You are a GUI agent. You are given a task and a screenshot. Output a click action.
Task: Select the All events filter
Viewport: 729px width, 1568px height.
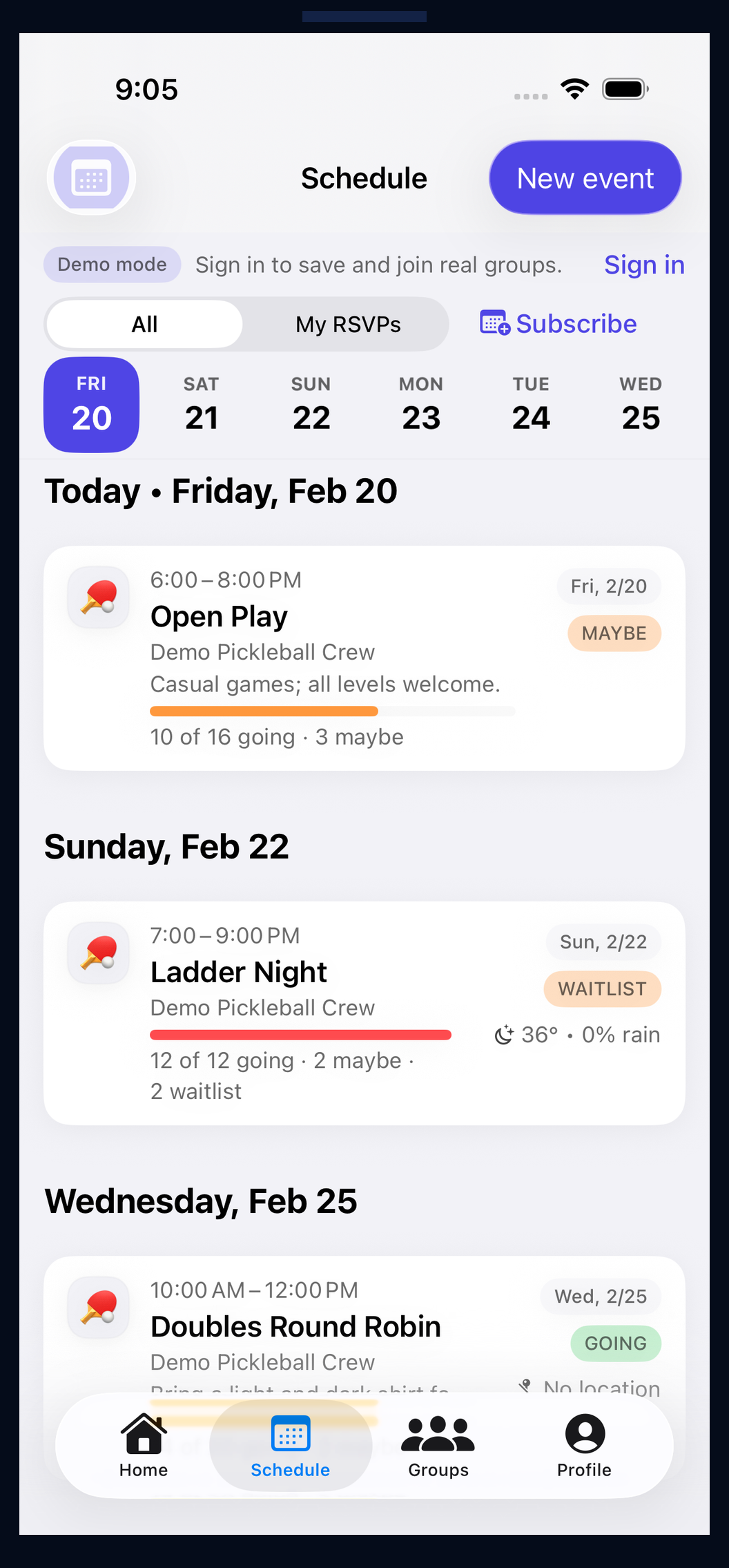144,323
